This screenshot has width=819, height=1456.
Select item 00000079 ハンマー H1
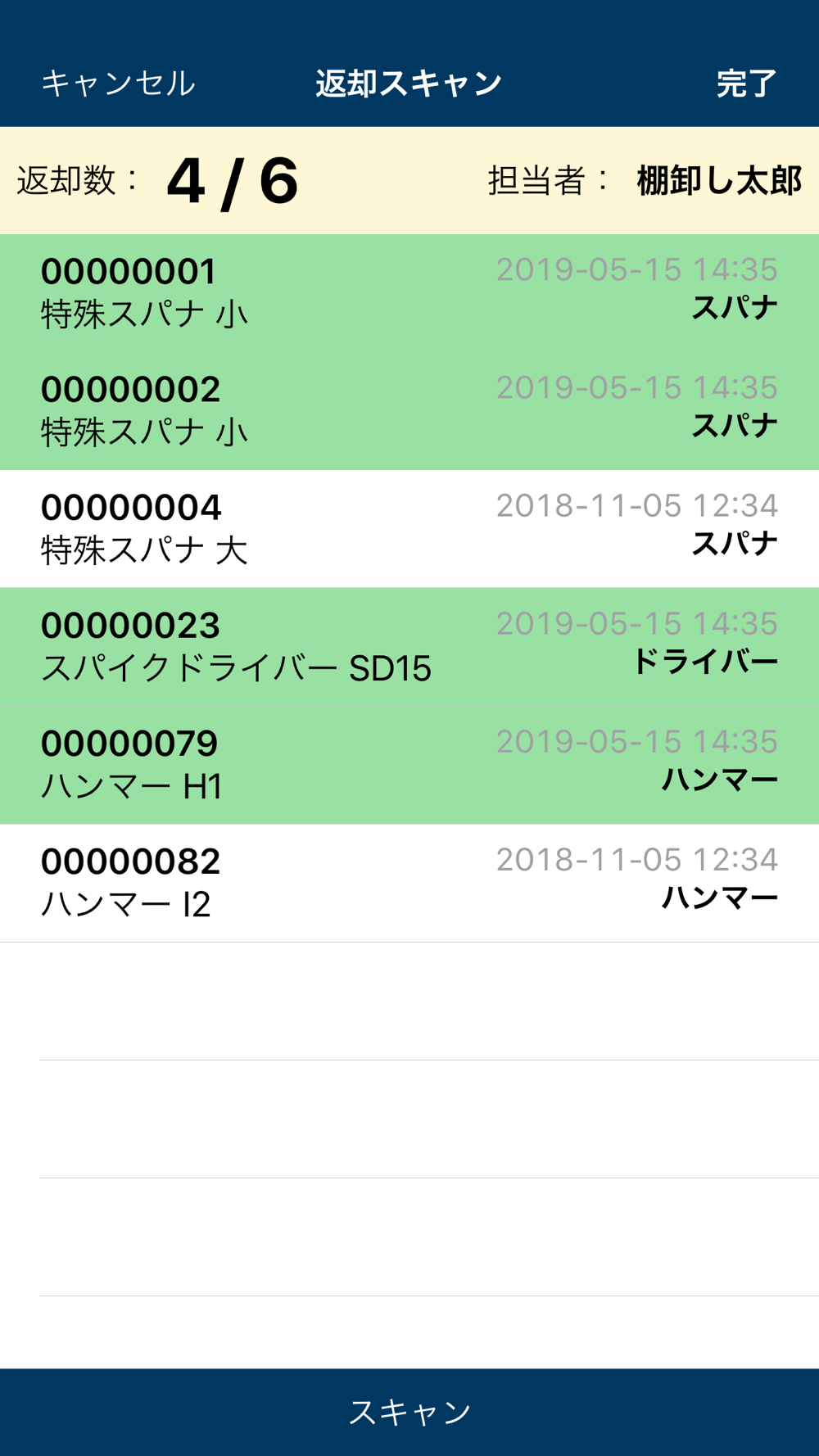(x=409, y=765)
